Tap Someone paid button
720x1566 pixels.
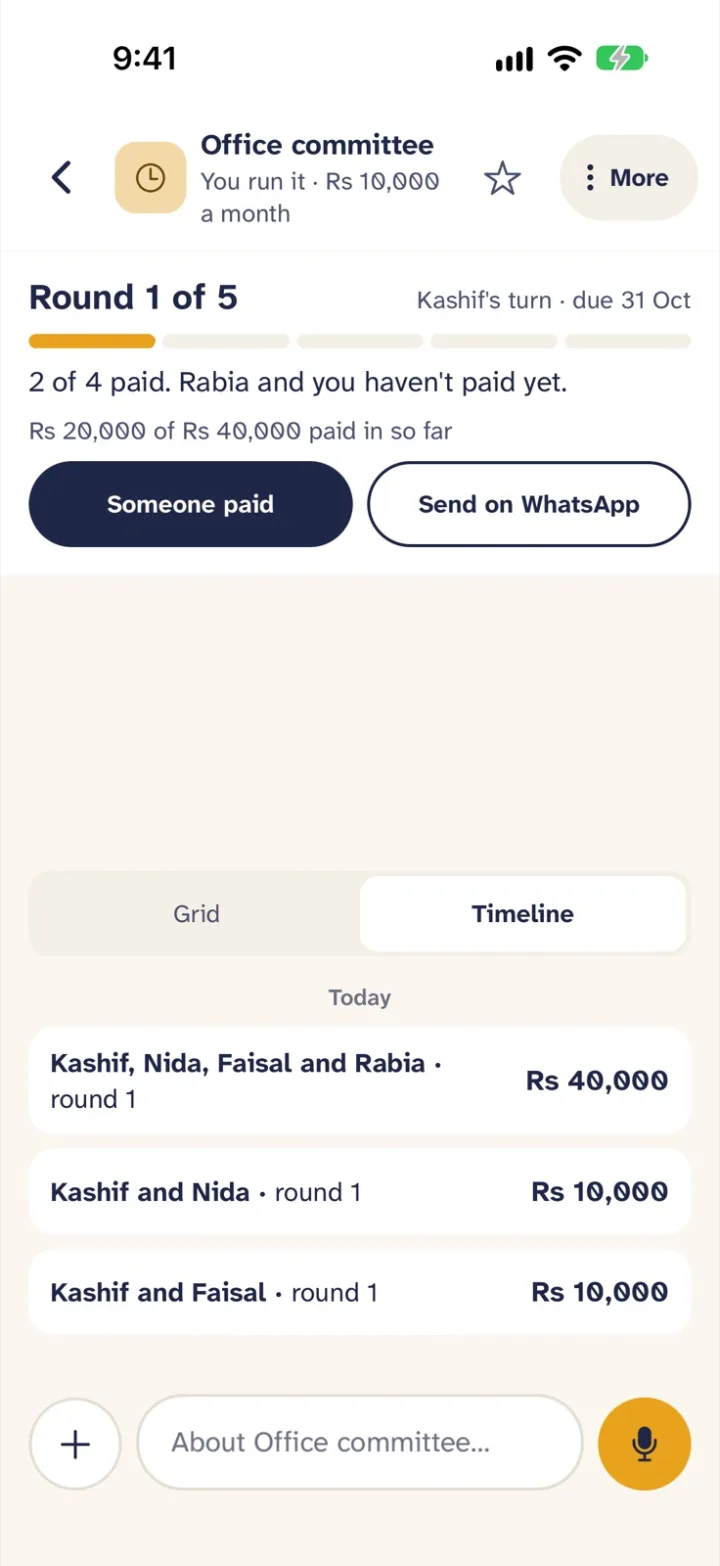click(x=190, y=504)
